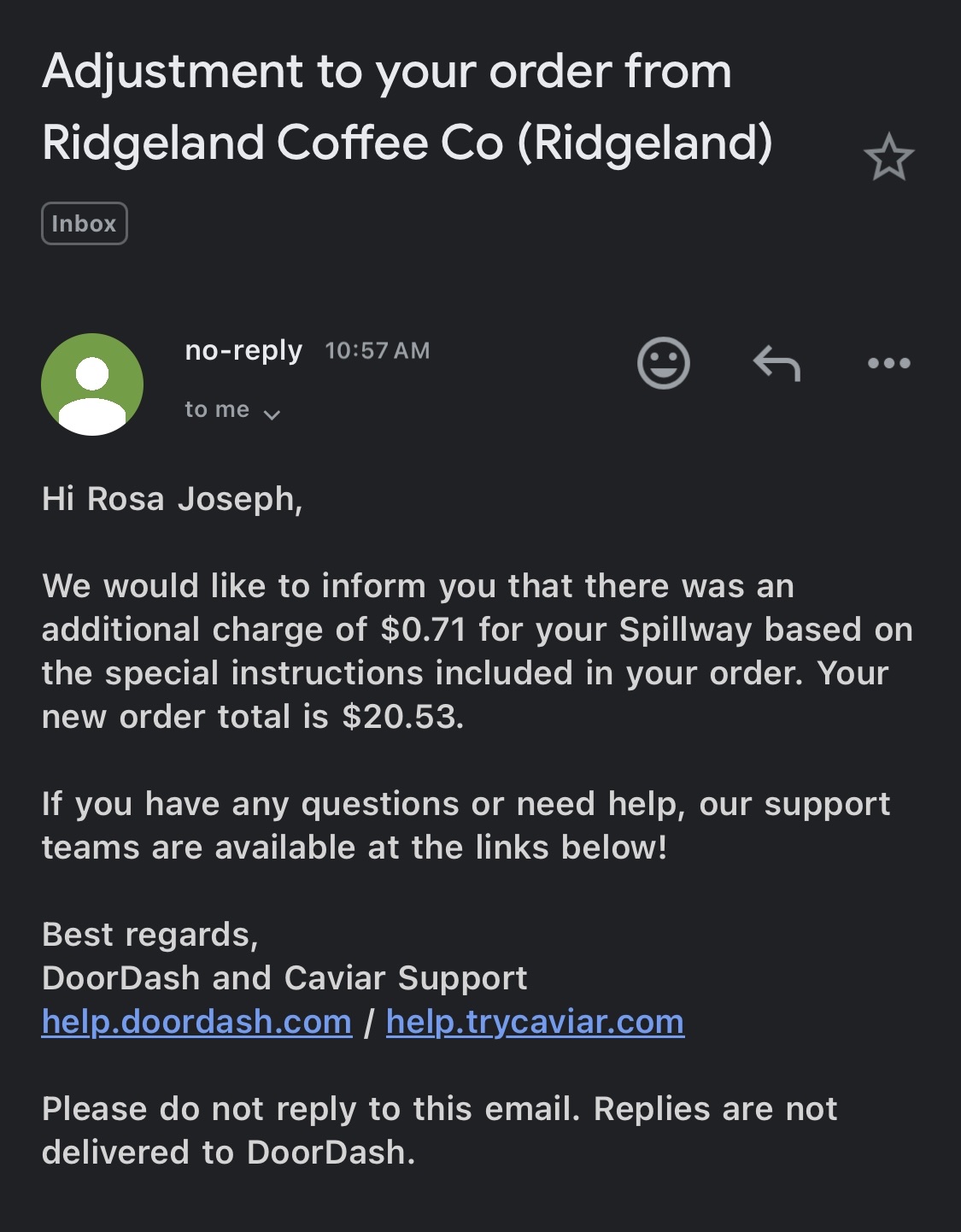Open the help.doordash.com link
This screenshot has height=1232, width=961.
196,1022
